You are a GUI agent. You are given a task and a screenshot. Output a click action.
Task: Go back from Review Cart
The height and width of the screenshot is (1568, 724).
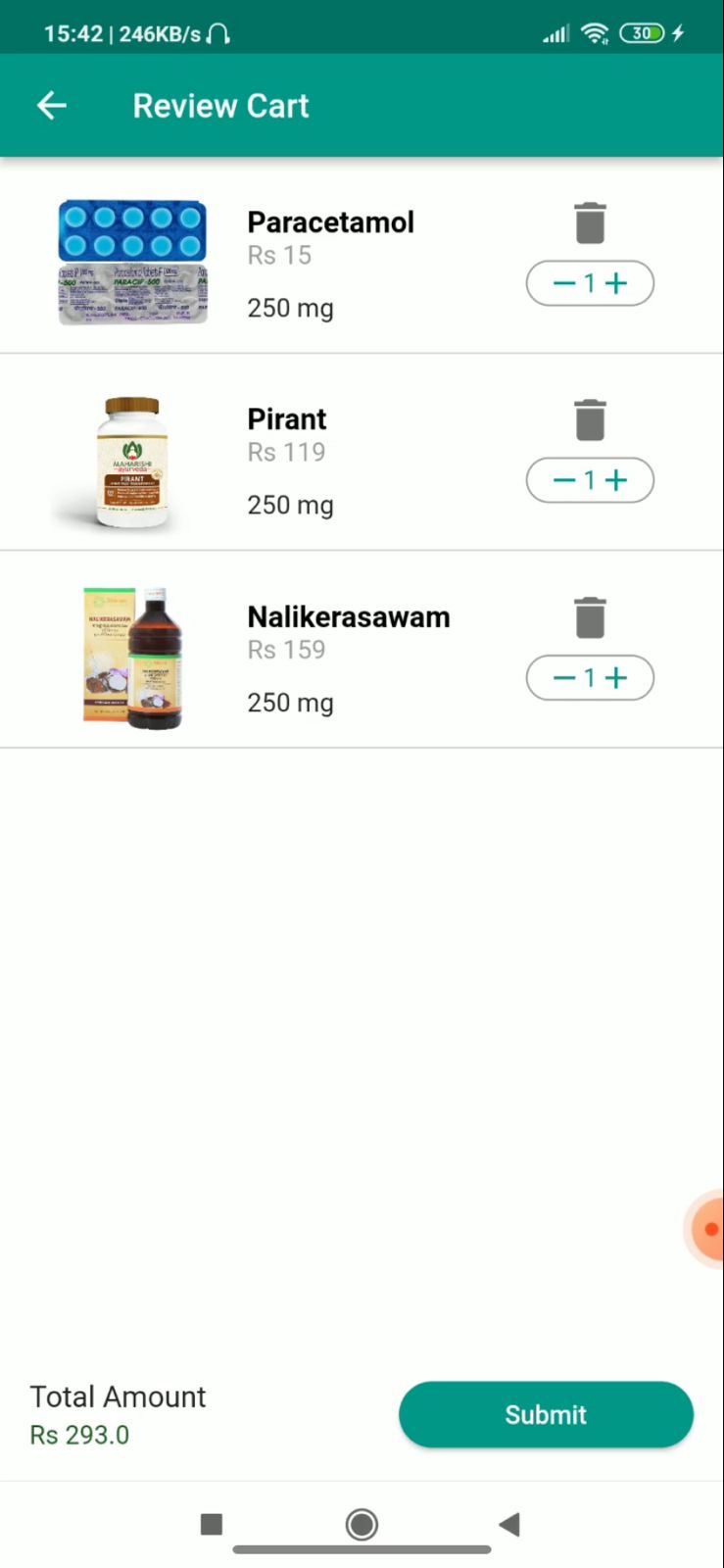pyautogui.click(x=51, y=106)
